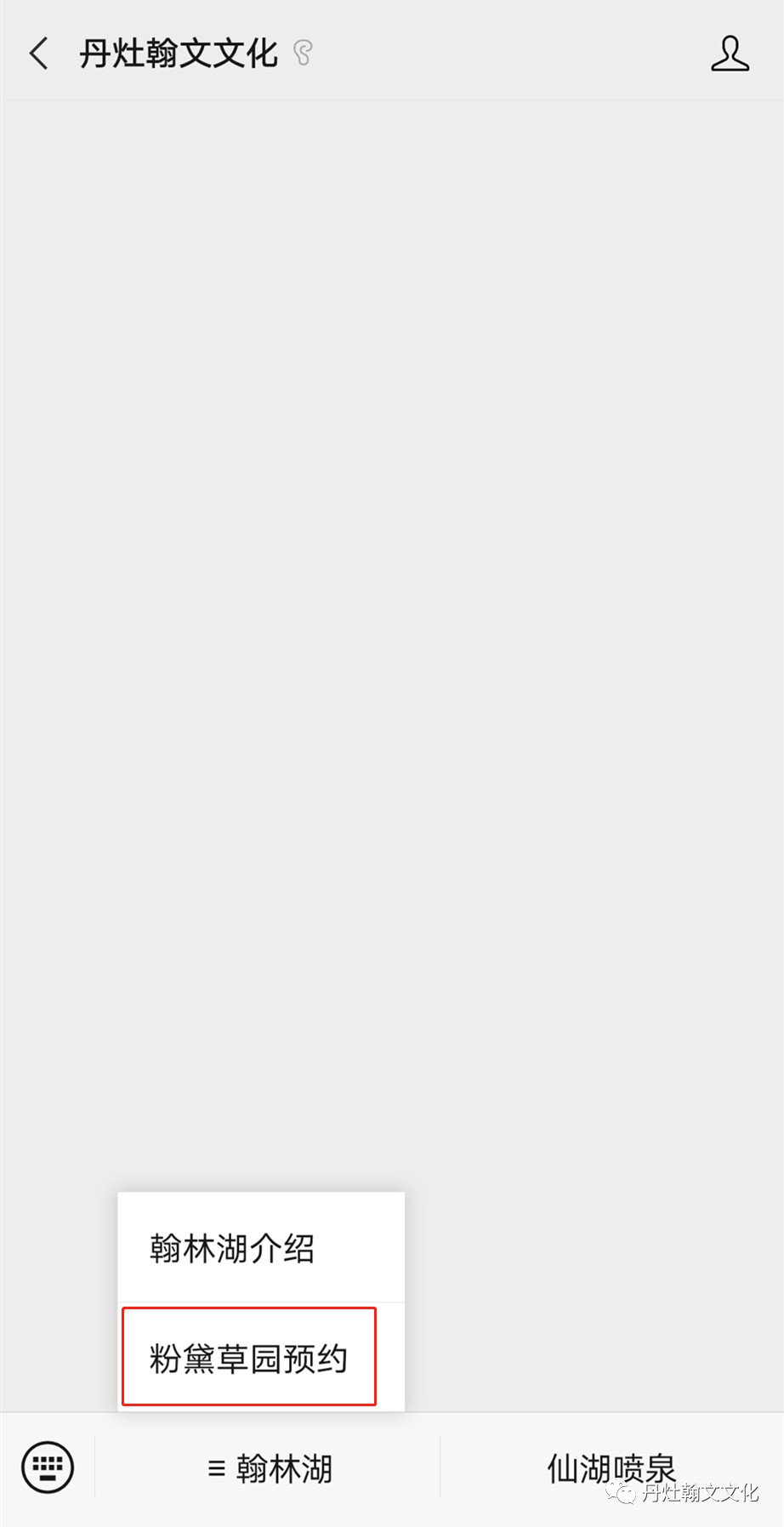Select 翰林湖介绍 from popup menu

(232, 1249)
